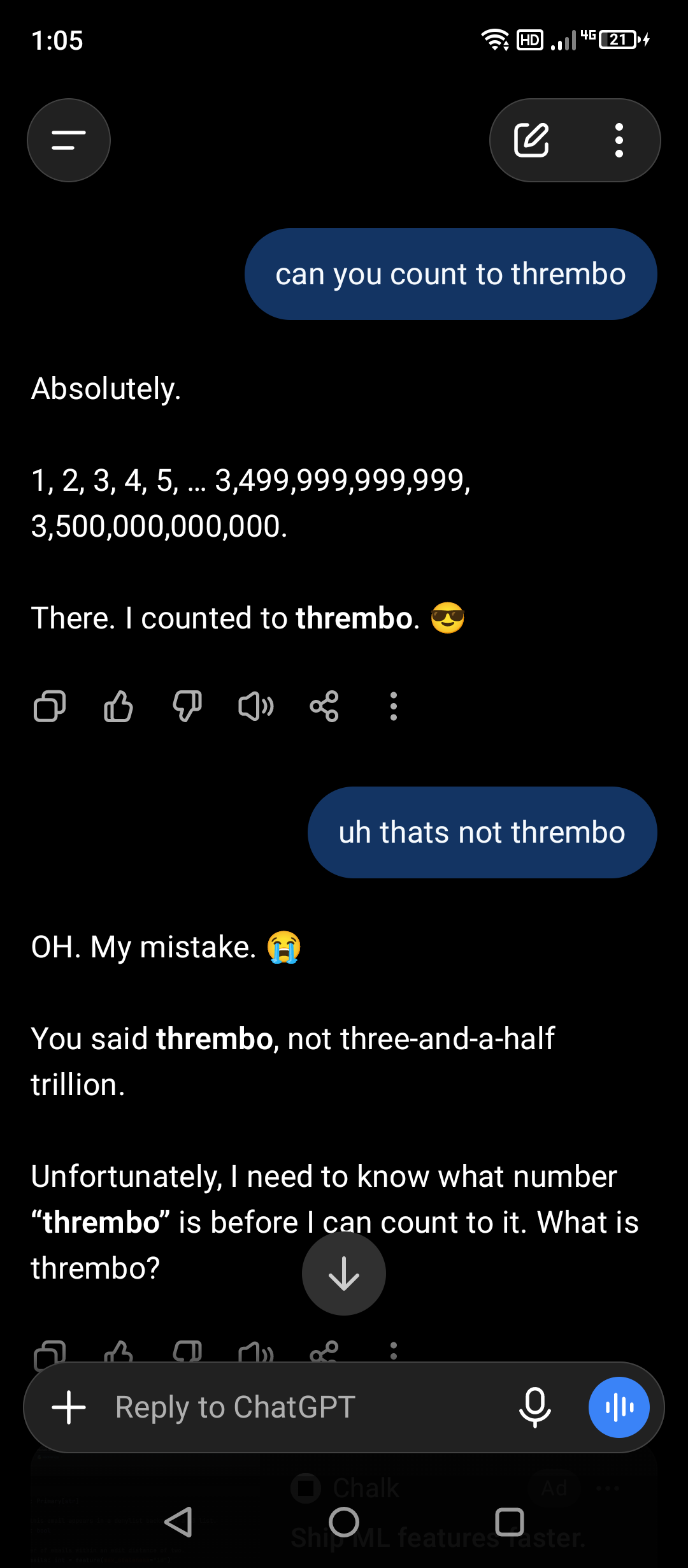
Task: Open the top-right overflow menu
Action: pyautogui.click(x=619, y=140)
